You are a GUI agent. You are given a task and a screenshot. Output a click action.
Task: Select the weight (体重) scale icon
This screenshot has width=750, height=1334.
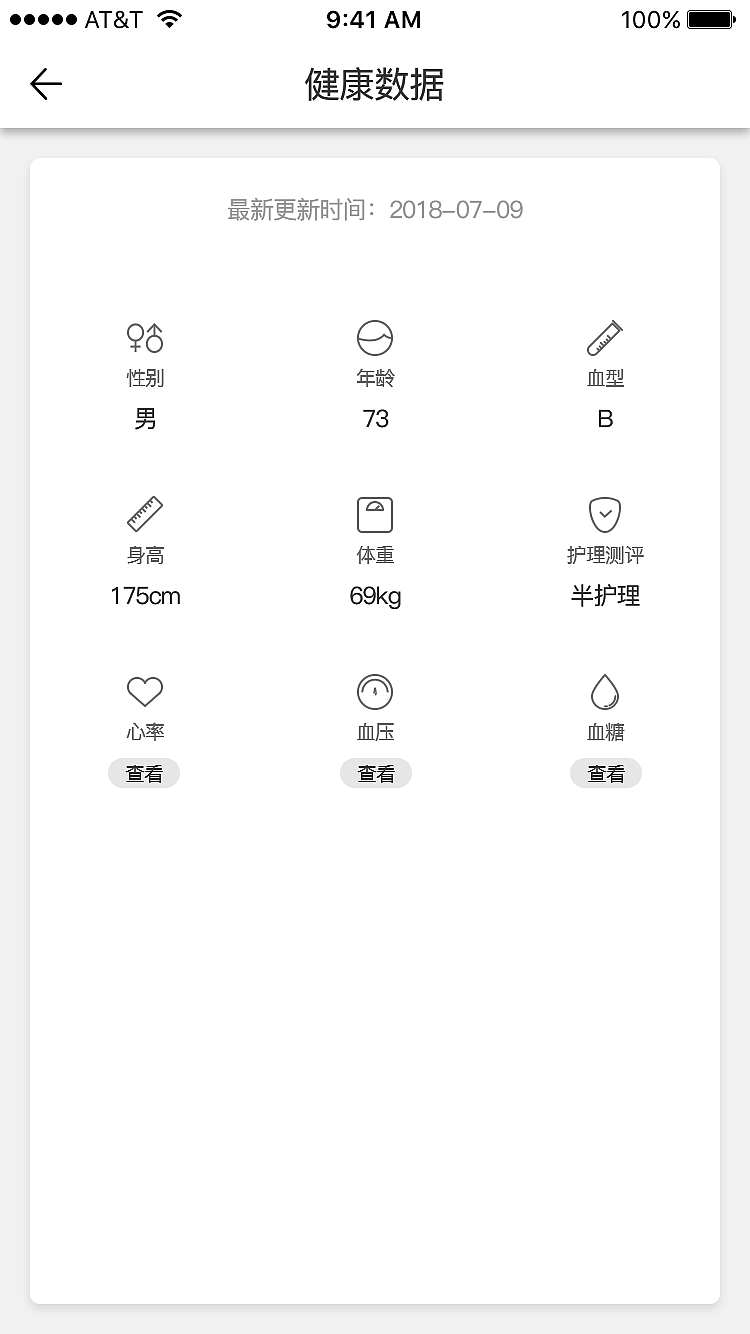[x=375, y=514]
